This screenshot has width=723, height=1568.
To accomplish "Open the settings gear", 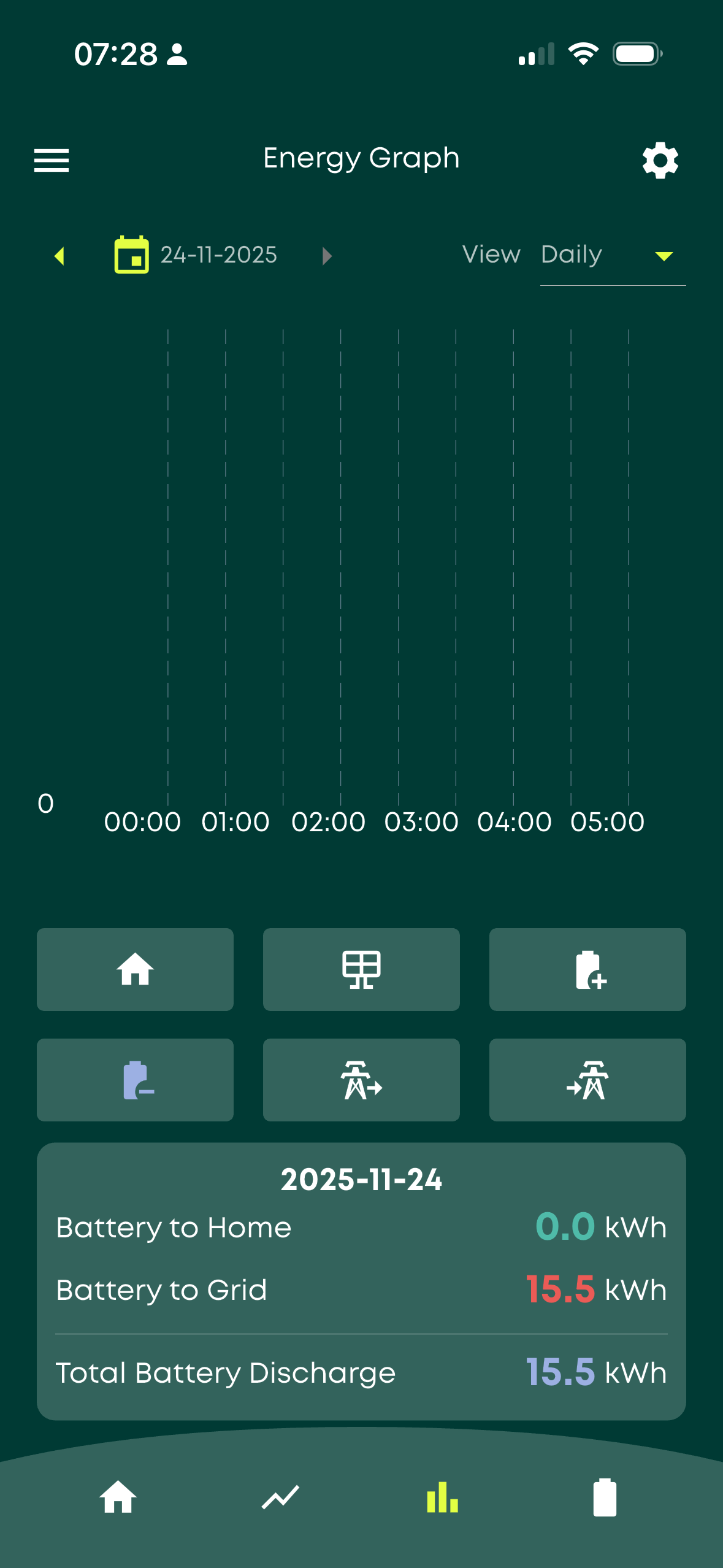I will (x=660, y=160).
